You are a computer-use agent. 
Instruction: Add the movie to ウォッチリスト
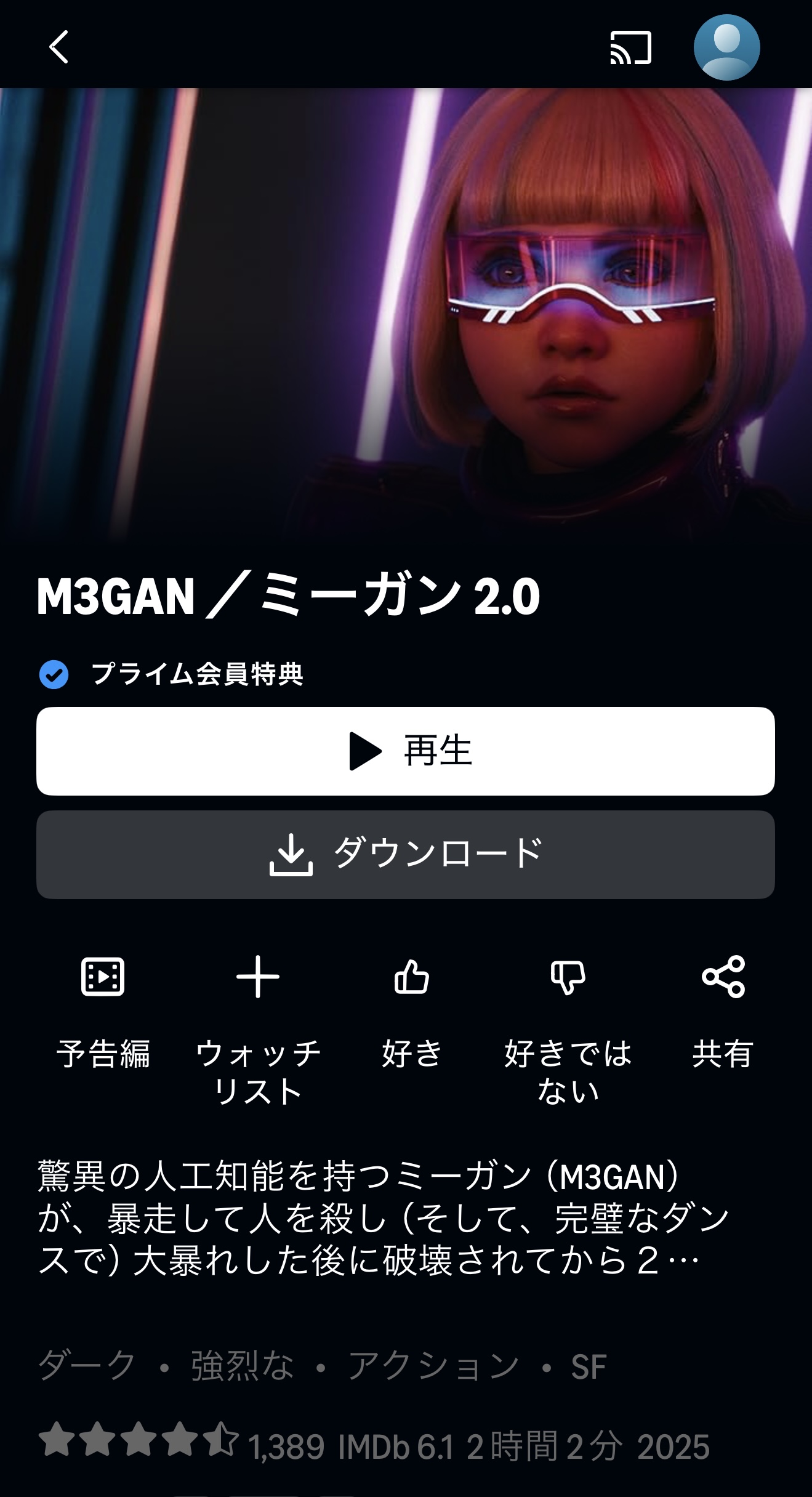pos(258,1010)
